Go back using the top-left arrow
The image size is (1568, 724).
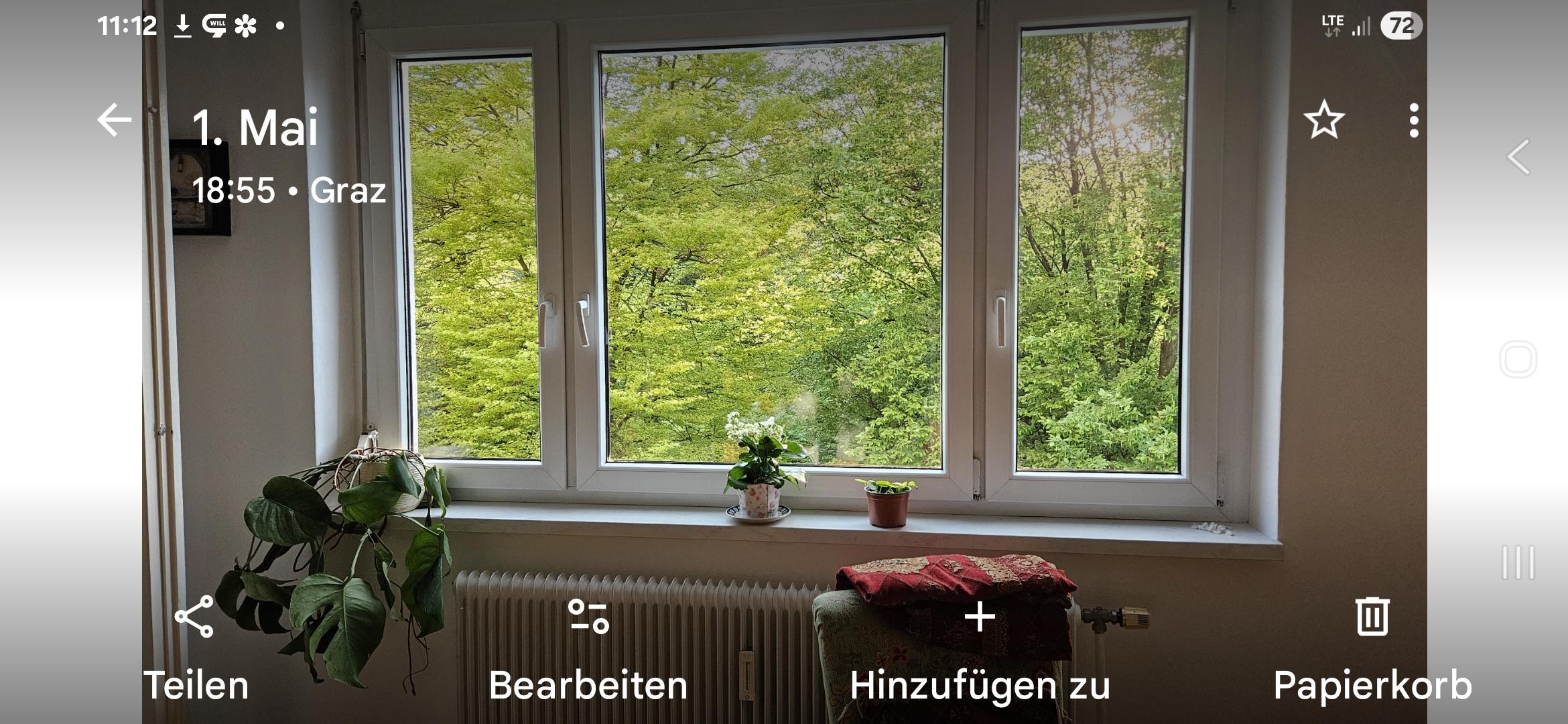click(x=114, y=121)
